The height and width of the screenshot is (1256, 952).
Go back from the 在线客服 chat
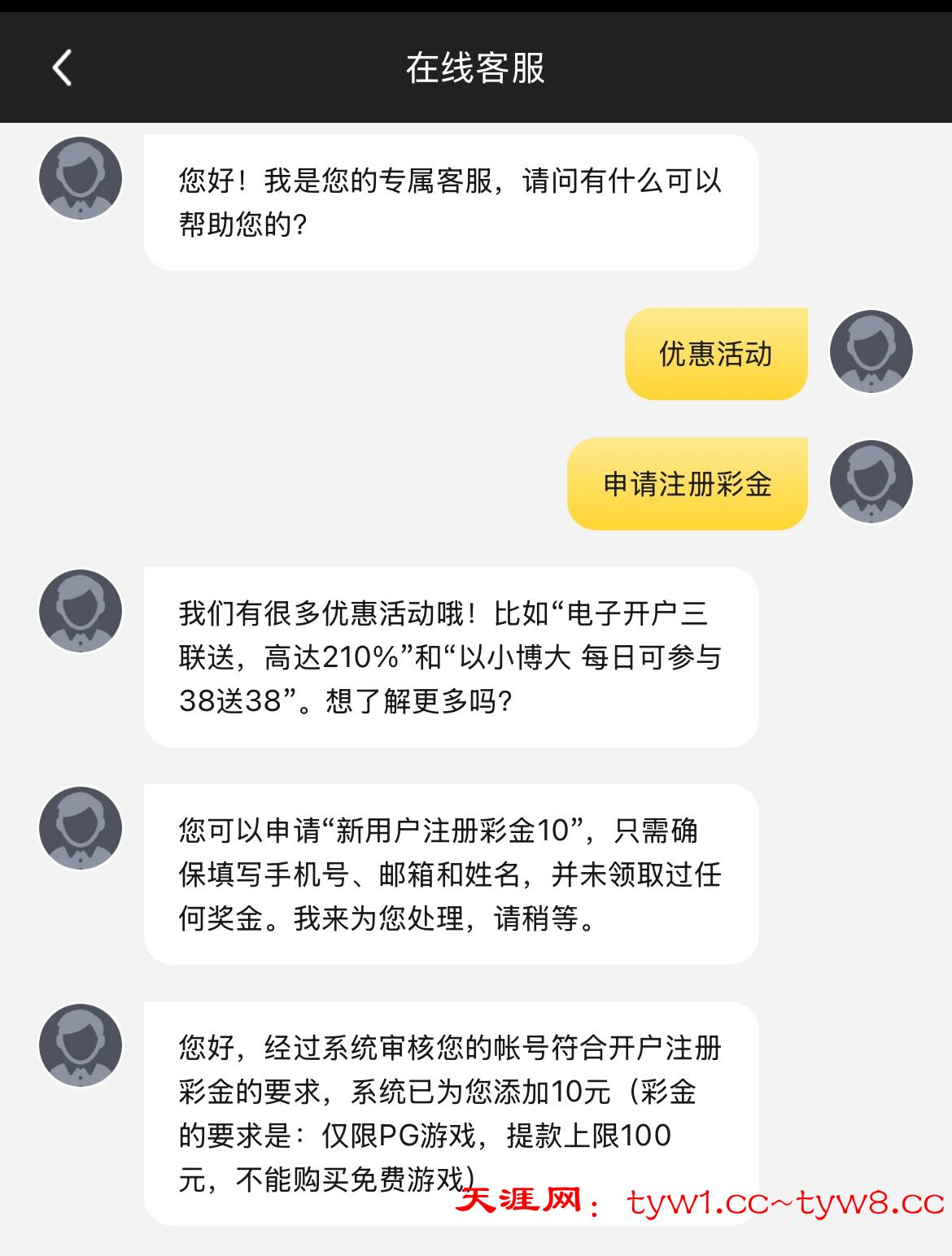pos(63,68)
